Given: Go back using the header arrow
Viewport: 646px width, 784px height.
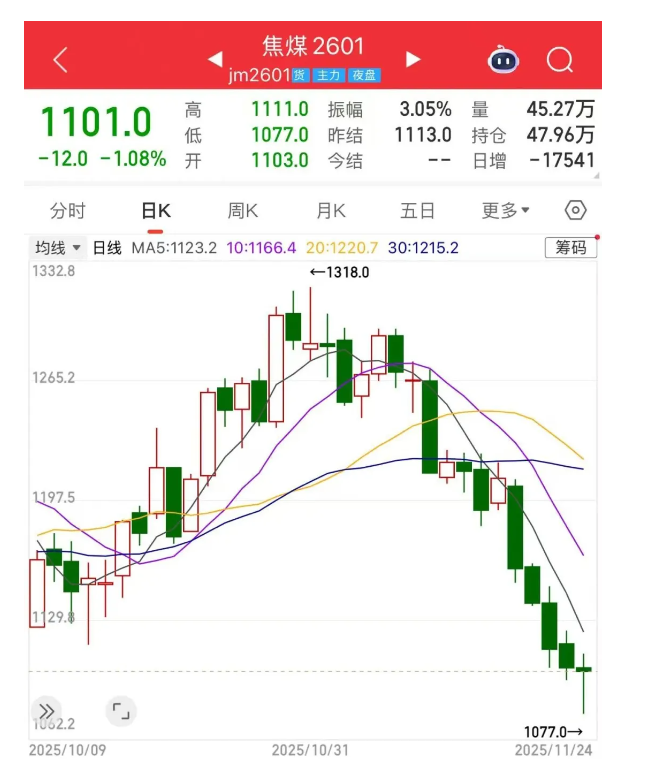Looking at the screenshot, I should tap(61, 60).
